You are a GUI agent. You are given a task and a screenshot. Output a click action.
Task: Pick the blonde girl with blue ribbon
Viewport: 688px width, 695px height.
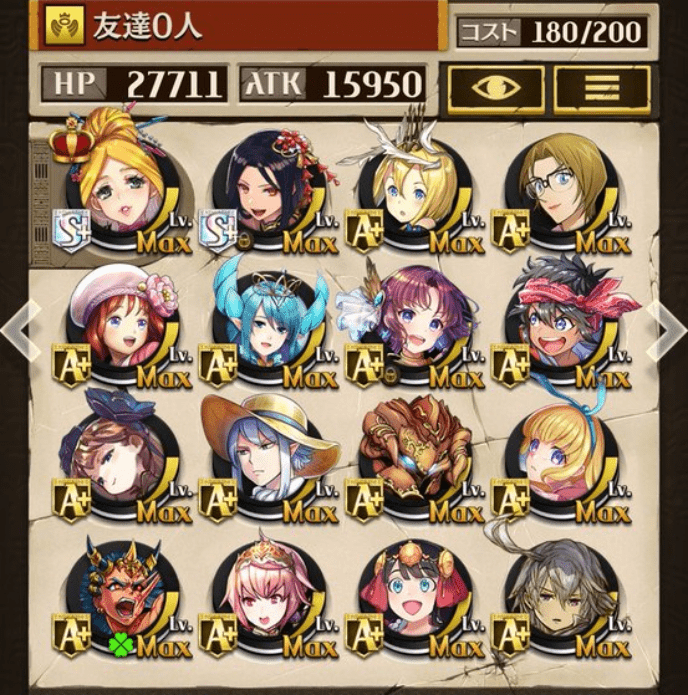click(562, 455)
